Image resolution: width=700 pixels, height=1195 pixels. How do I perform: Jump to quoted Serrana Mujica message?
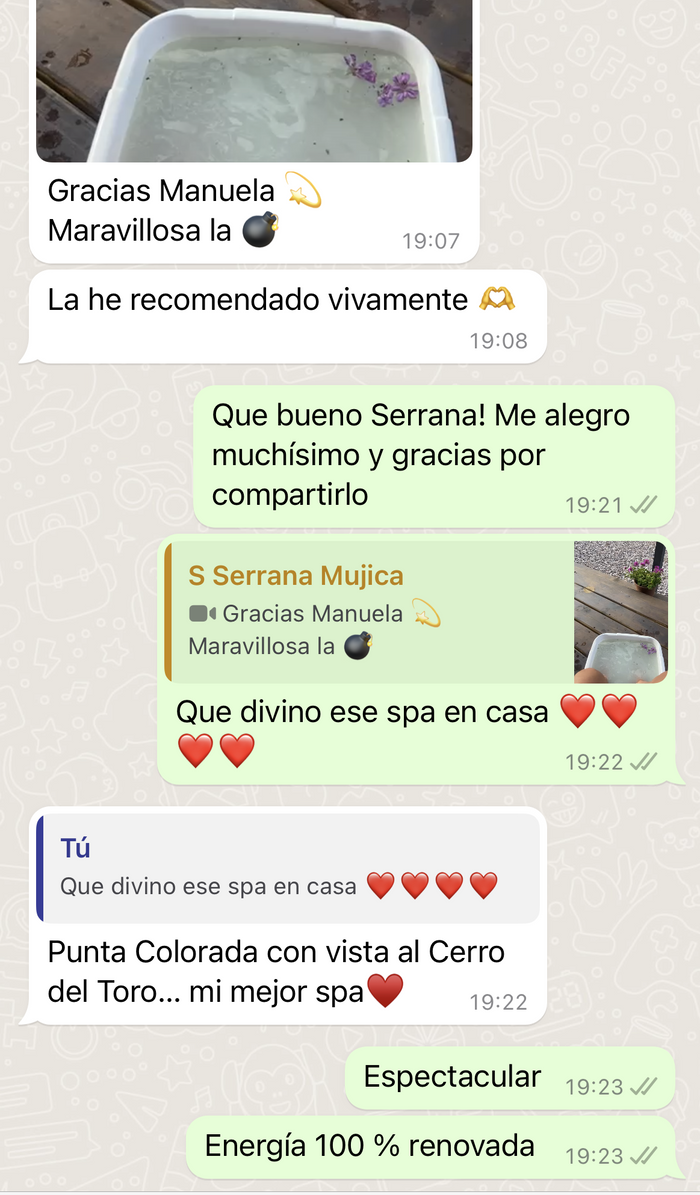[x=416, y=612]
